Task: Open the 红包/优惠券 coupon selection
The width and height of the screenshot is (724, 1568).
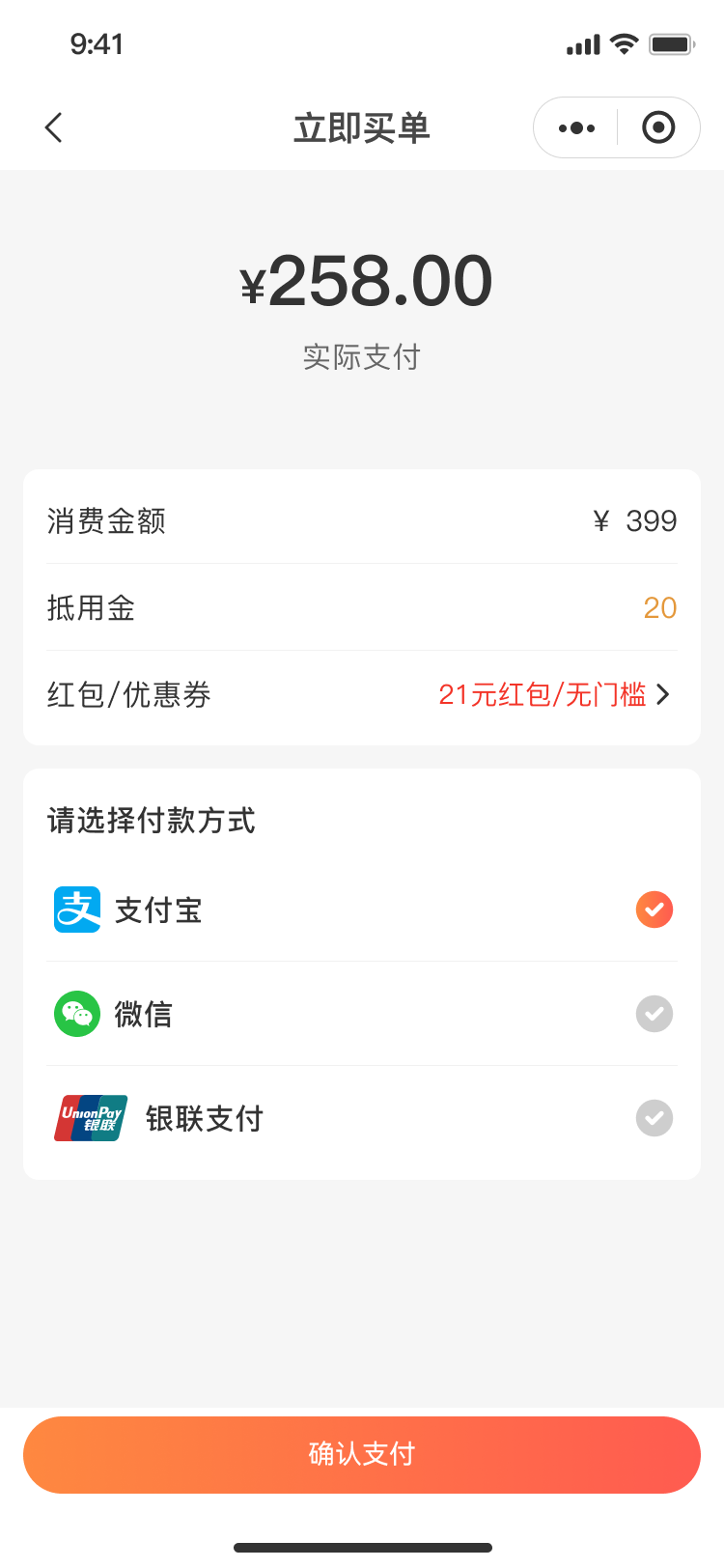Action: click(x=554, y=694)
